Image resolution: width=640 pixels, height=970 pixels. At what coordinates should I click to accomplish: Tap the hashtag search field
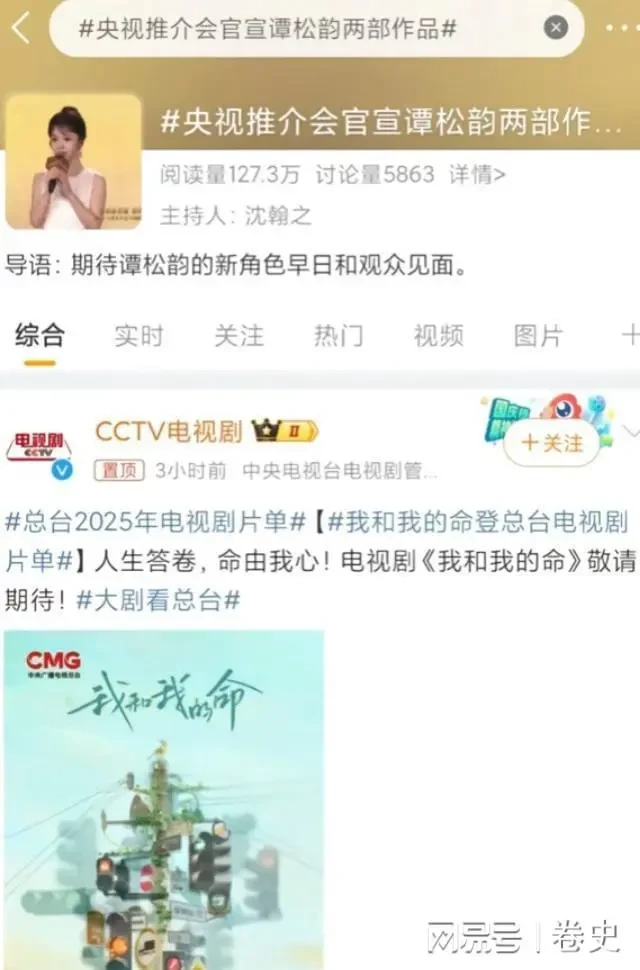(300, 28)
